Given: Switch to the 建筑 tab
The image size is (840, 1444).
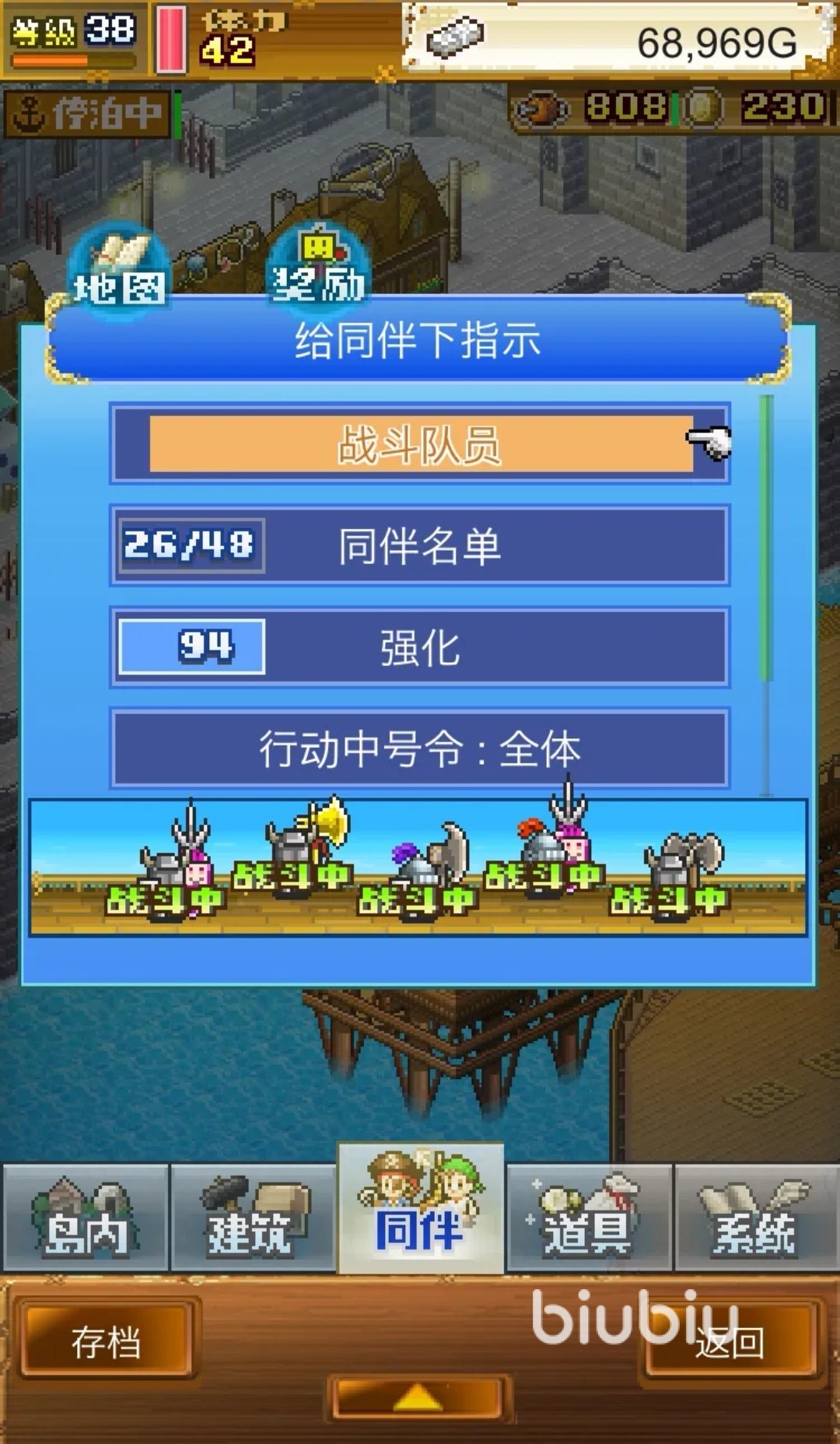Looking at the screenshot, I should (252, 1219).
